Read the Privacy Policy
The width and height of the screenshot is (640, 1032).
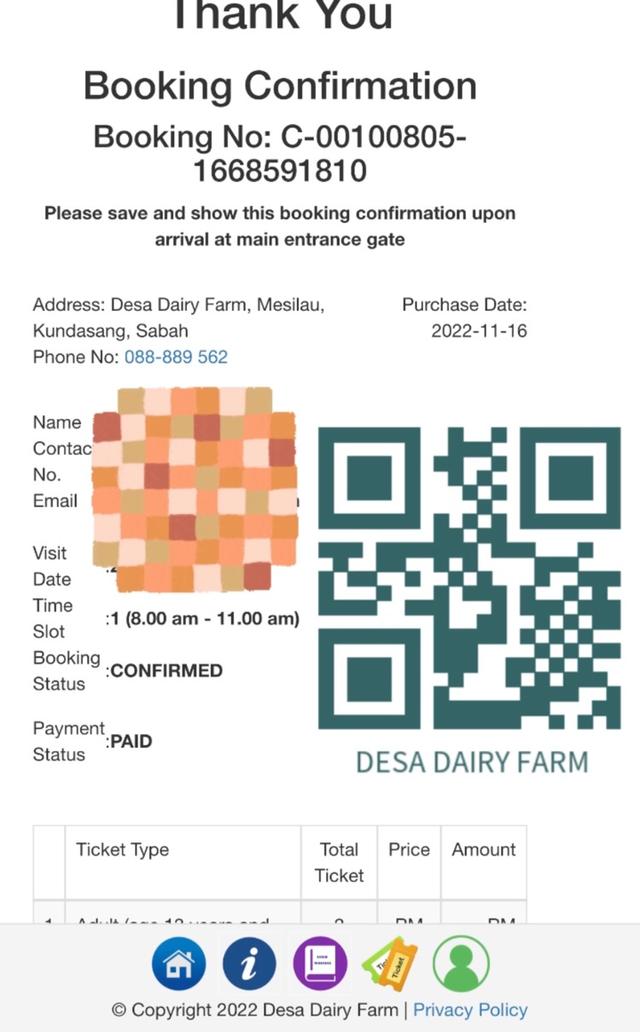470,1010
